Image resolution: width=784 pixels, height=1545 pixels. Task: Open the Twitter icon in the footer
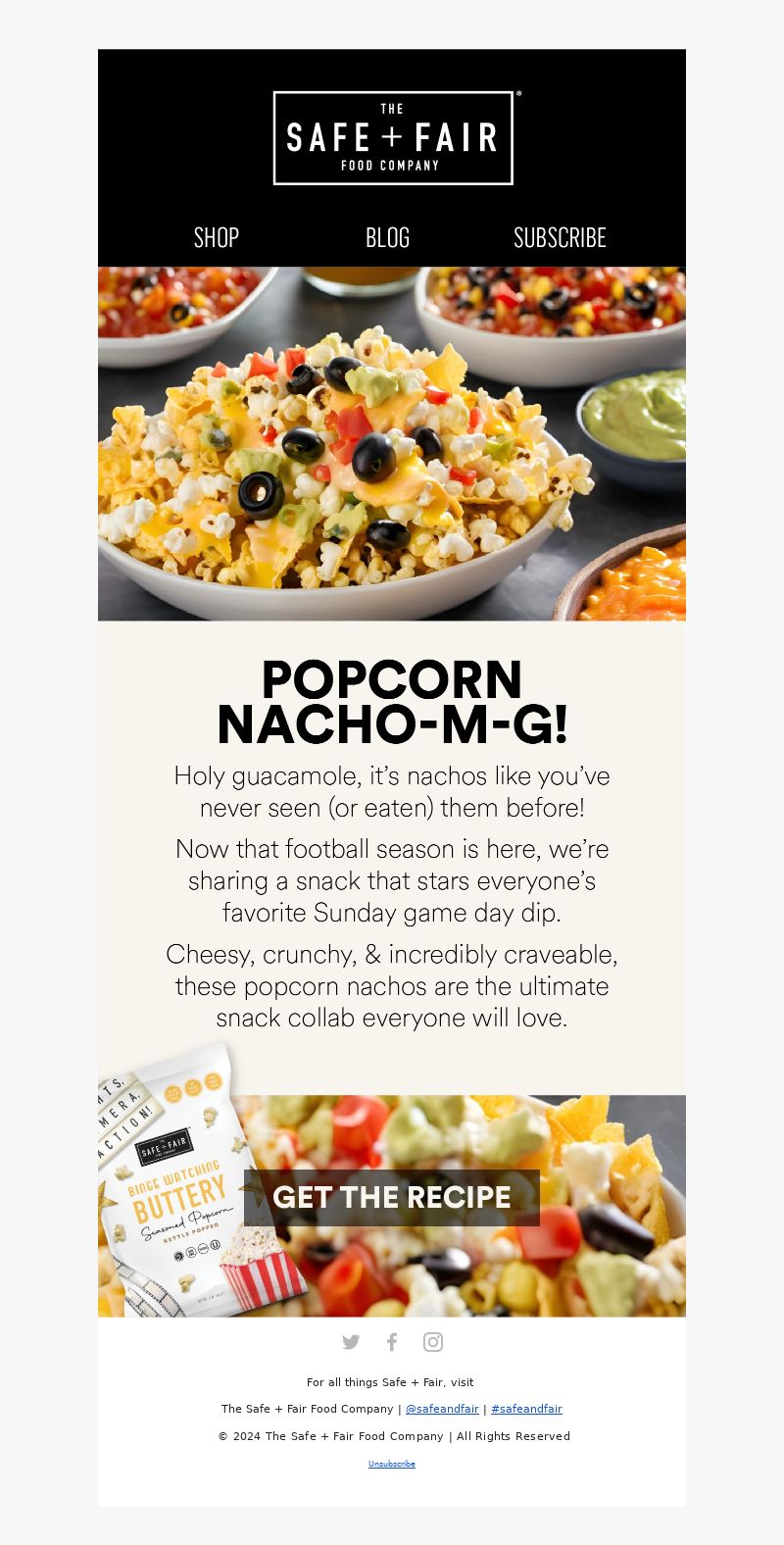click(351, 1342)
